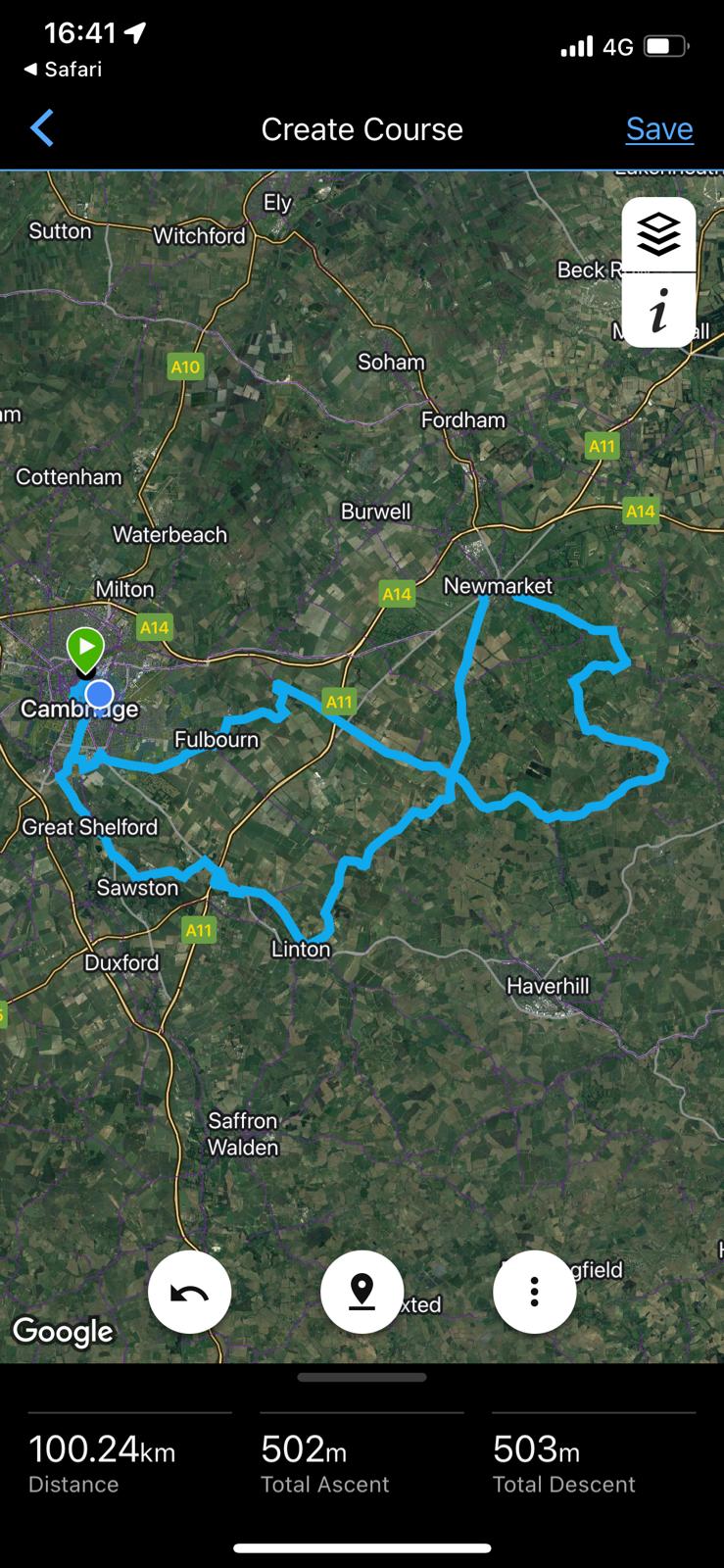Save the course
This screenshot has height=1568, width=724.
659,128
